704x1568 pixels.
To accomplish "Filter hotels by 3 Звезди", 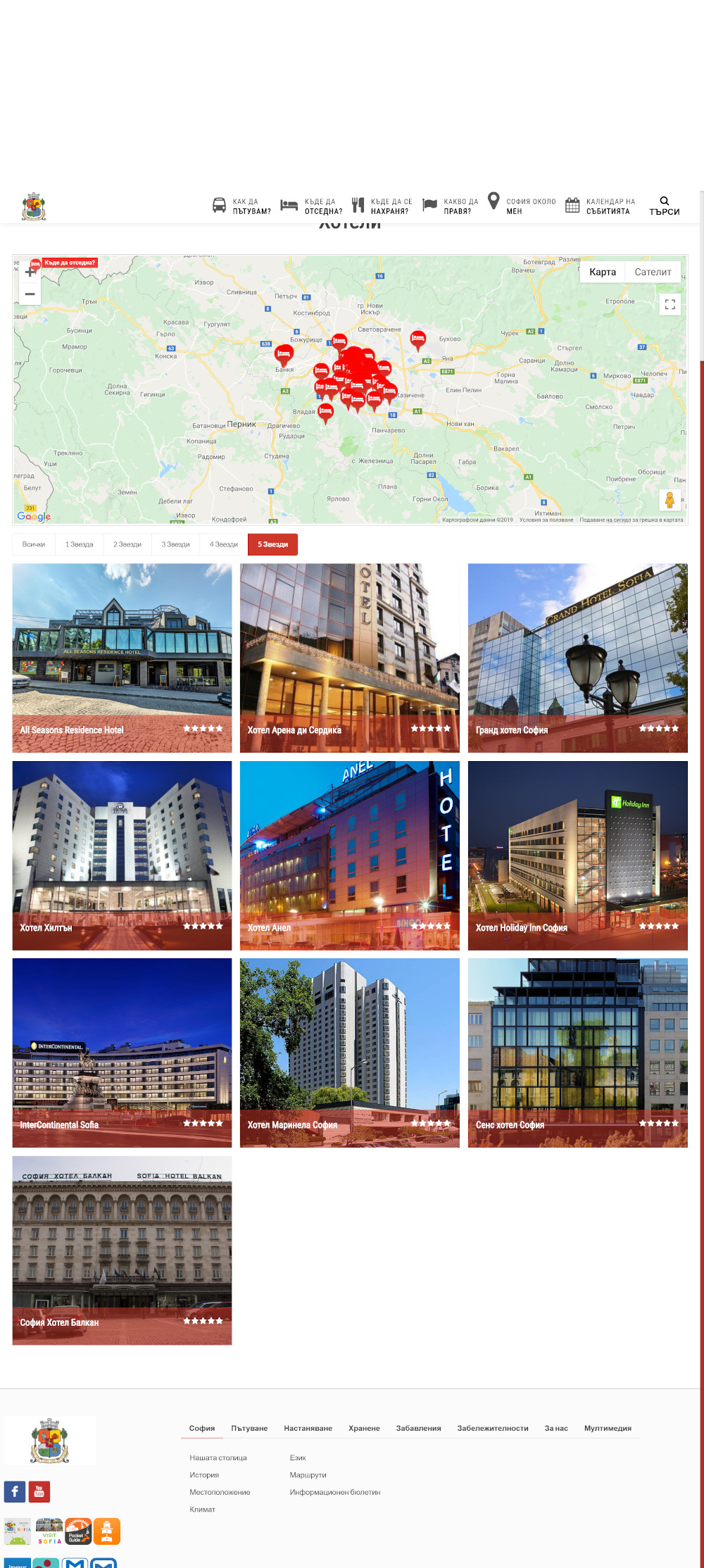I will [175, 544].
